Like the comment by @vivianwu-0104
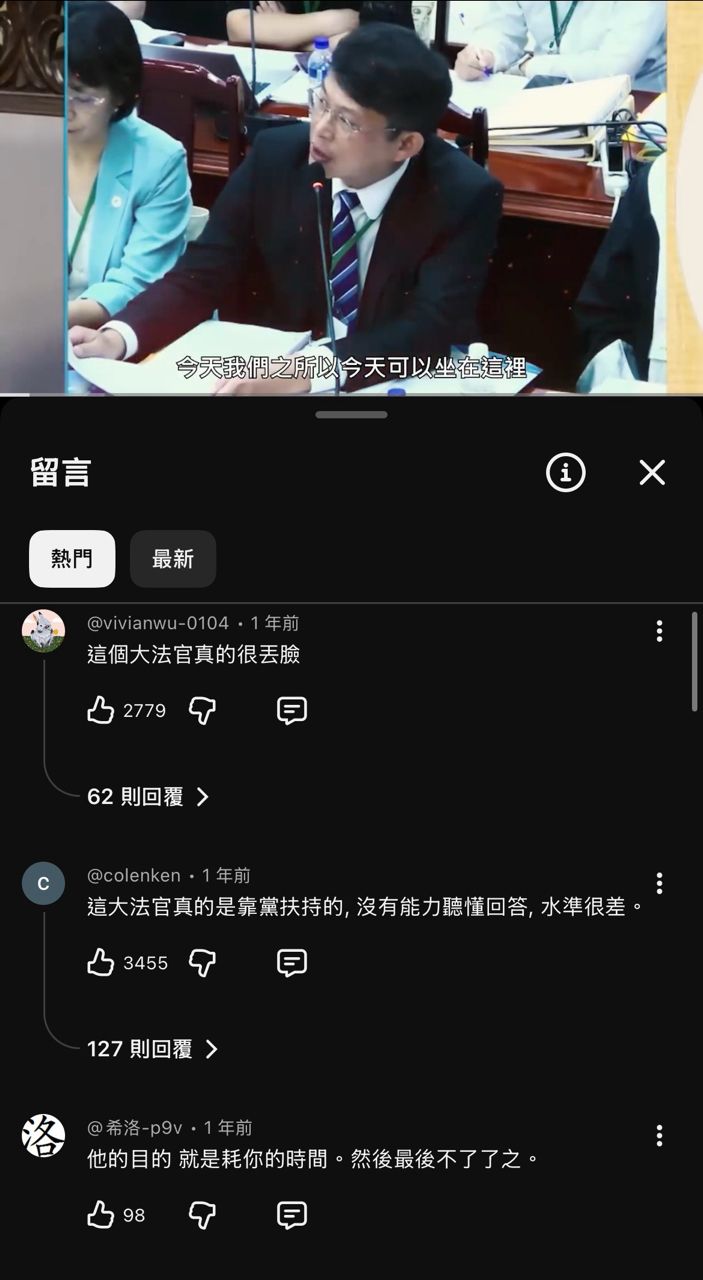The height and width of the screenshot is (1280, 703). [x=101, y=711]
